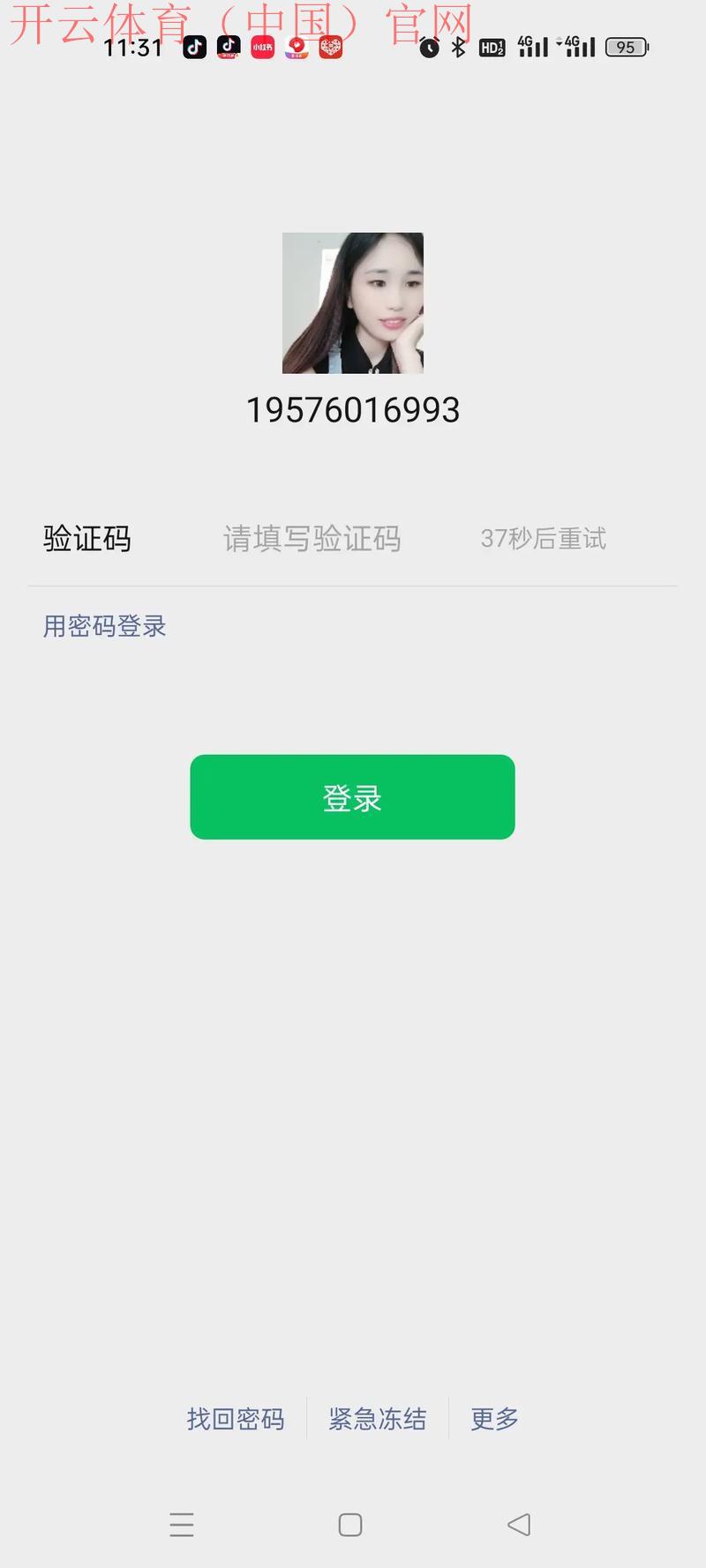Tap the alarm clock status icon
This screenshot has height=1568, width=706.
[430, 47]
